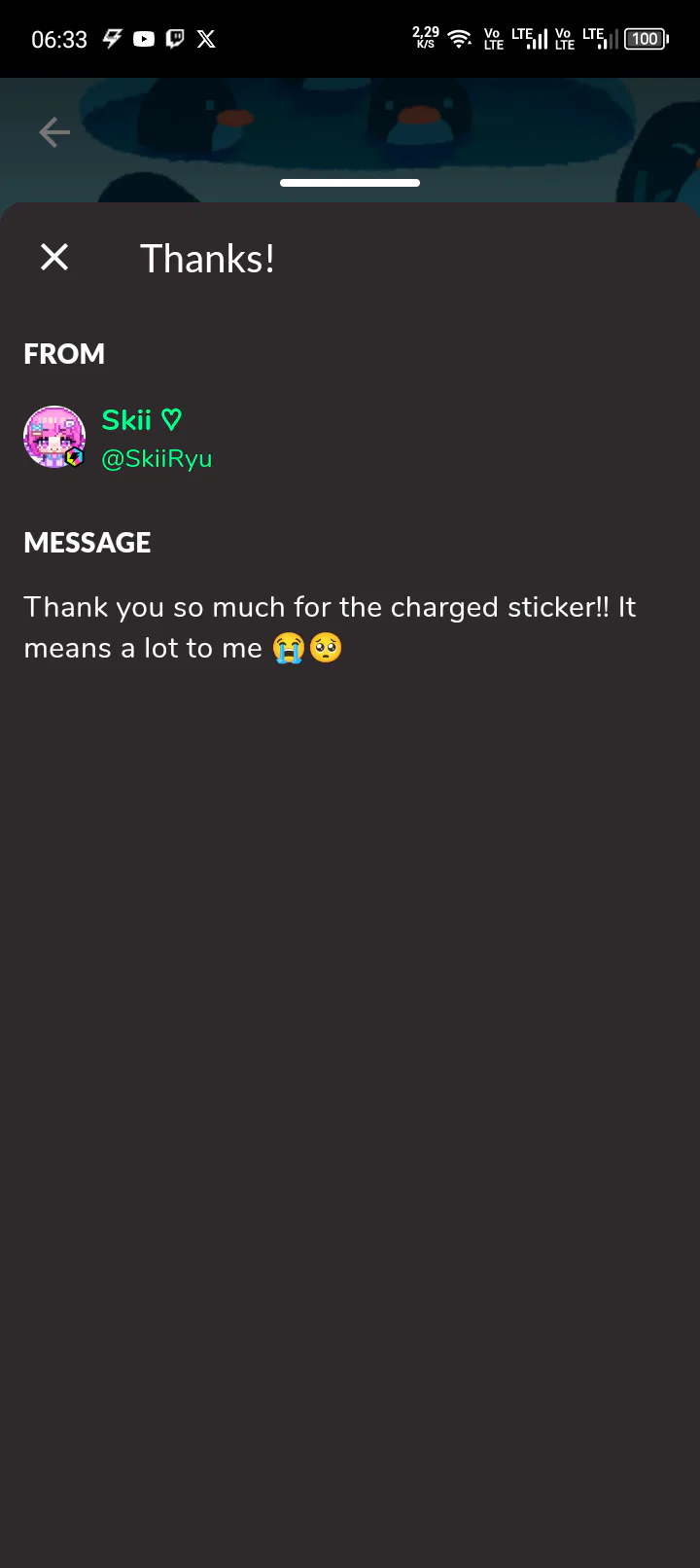Viewport: 700px width, 1568px height.
Task: Tap the bottom sheet drag handle
Action: point(350,183)
